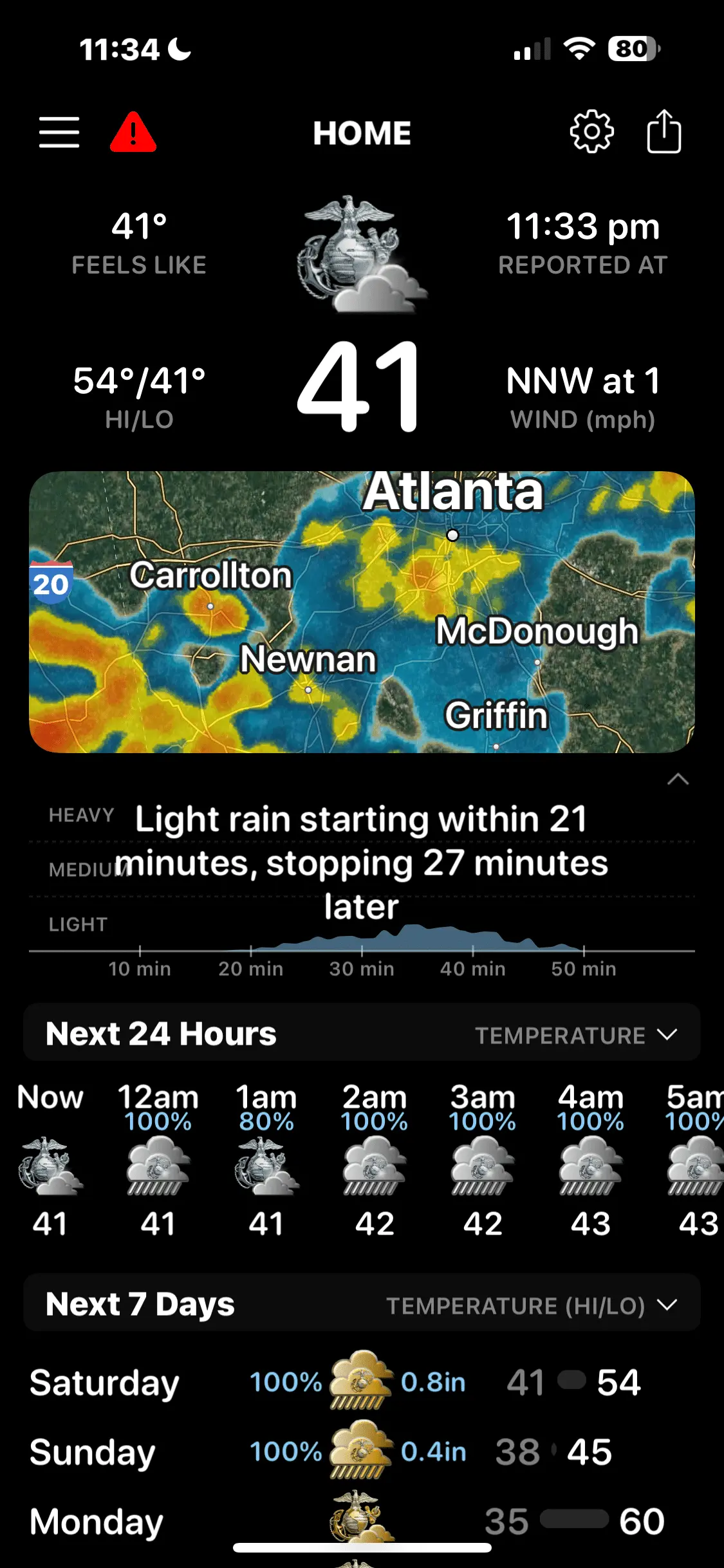Open Next 7 Days temperature dropdown

[x=532, y=1305]
